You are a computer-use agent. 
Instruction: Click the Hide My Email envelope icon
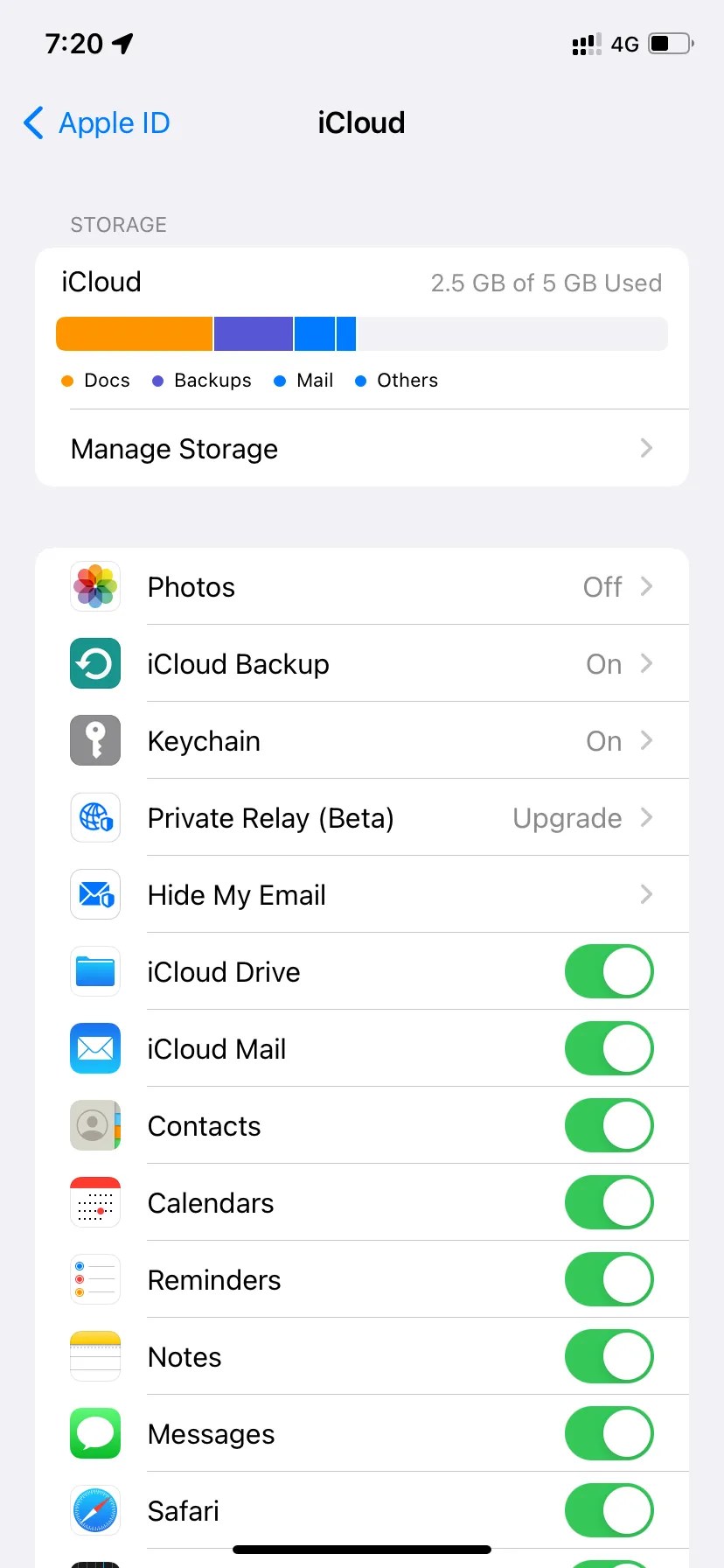(94, 894)
